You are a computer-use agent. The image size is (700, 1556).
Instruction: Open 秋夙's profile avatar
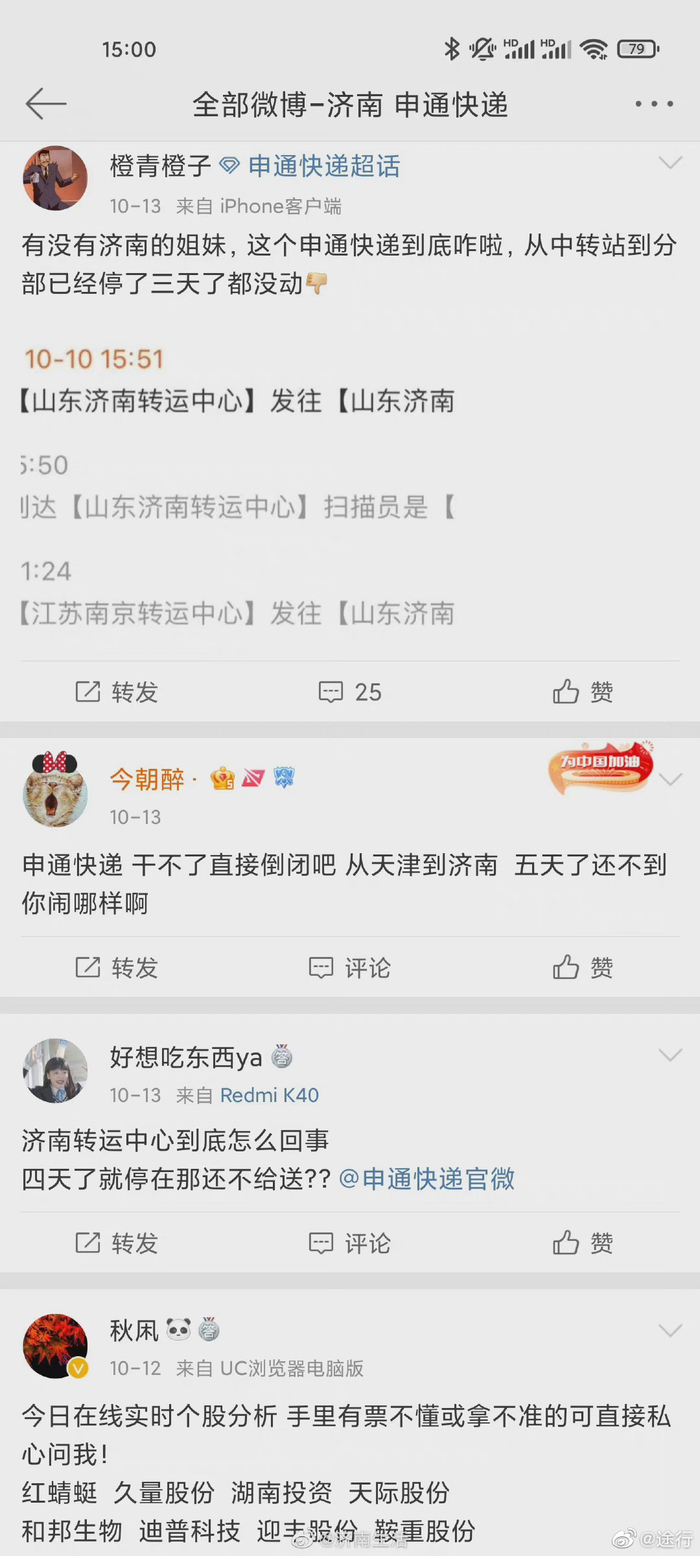pyautogui.click(x=55, y=1345)
